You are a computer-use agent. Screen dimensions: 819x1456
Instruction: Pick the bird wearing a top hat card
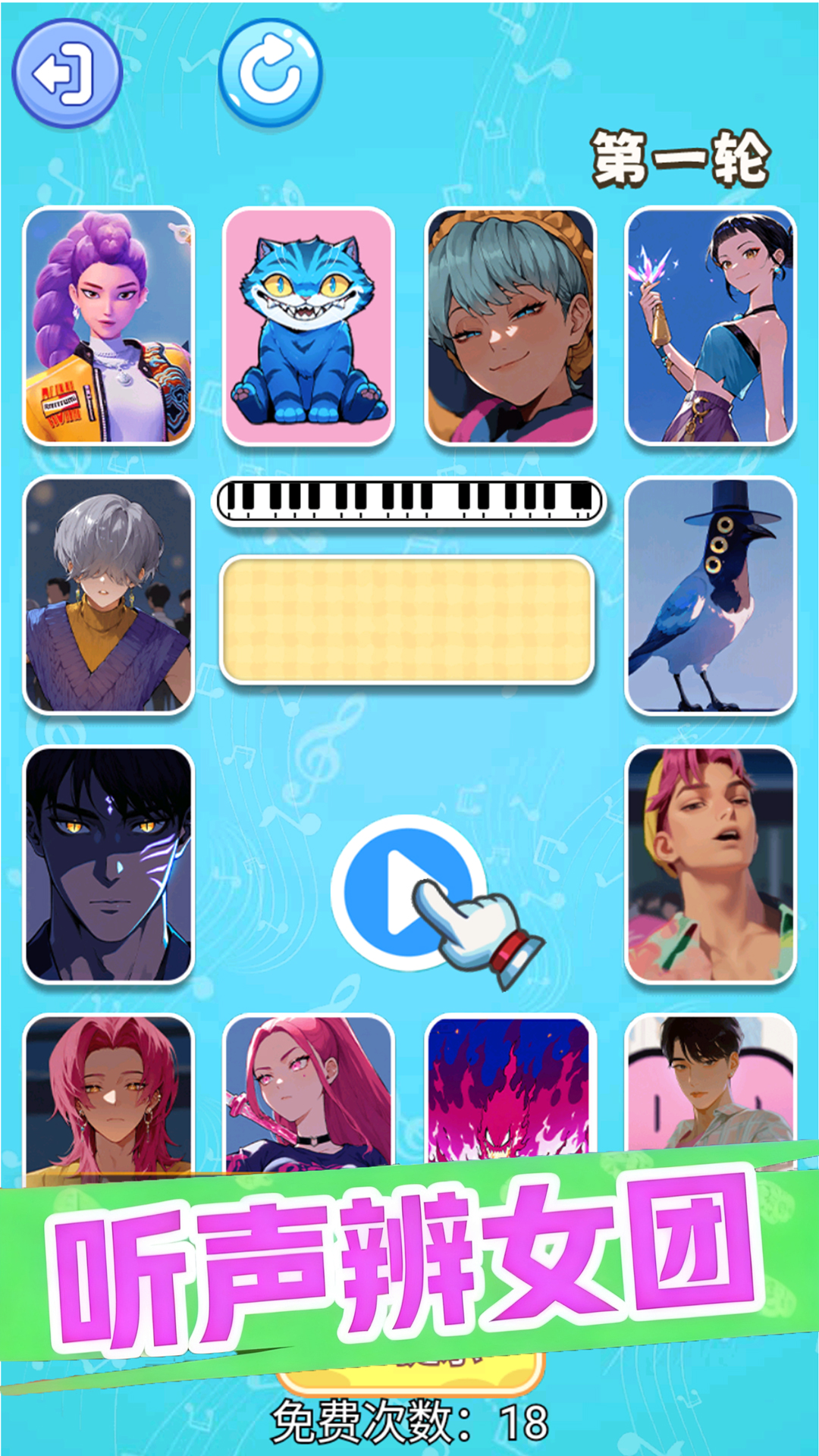[x=710, y=595]
